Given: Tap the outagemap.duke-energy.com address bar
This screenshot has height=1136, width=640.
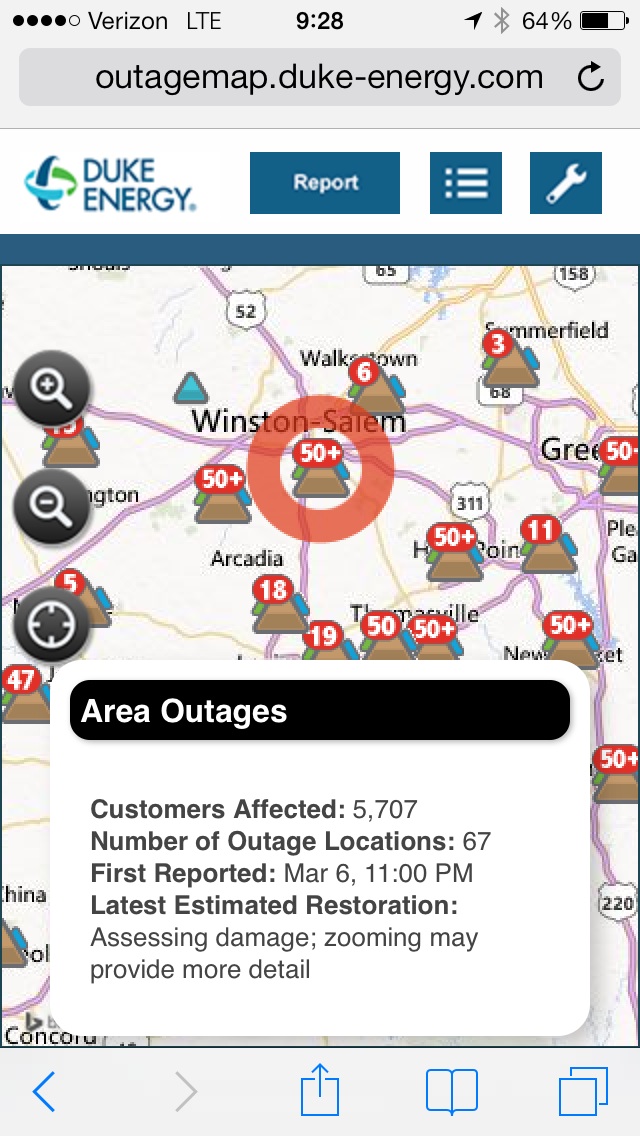Looking at the screenshot, I should pos(318,77).
